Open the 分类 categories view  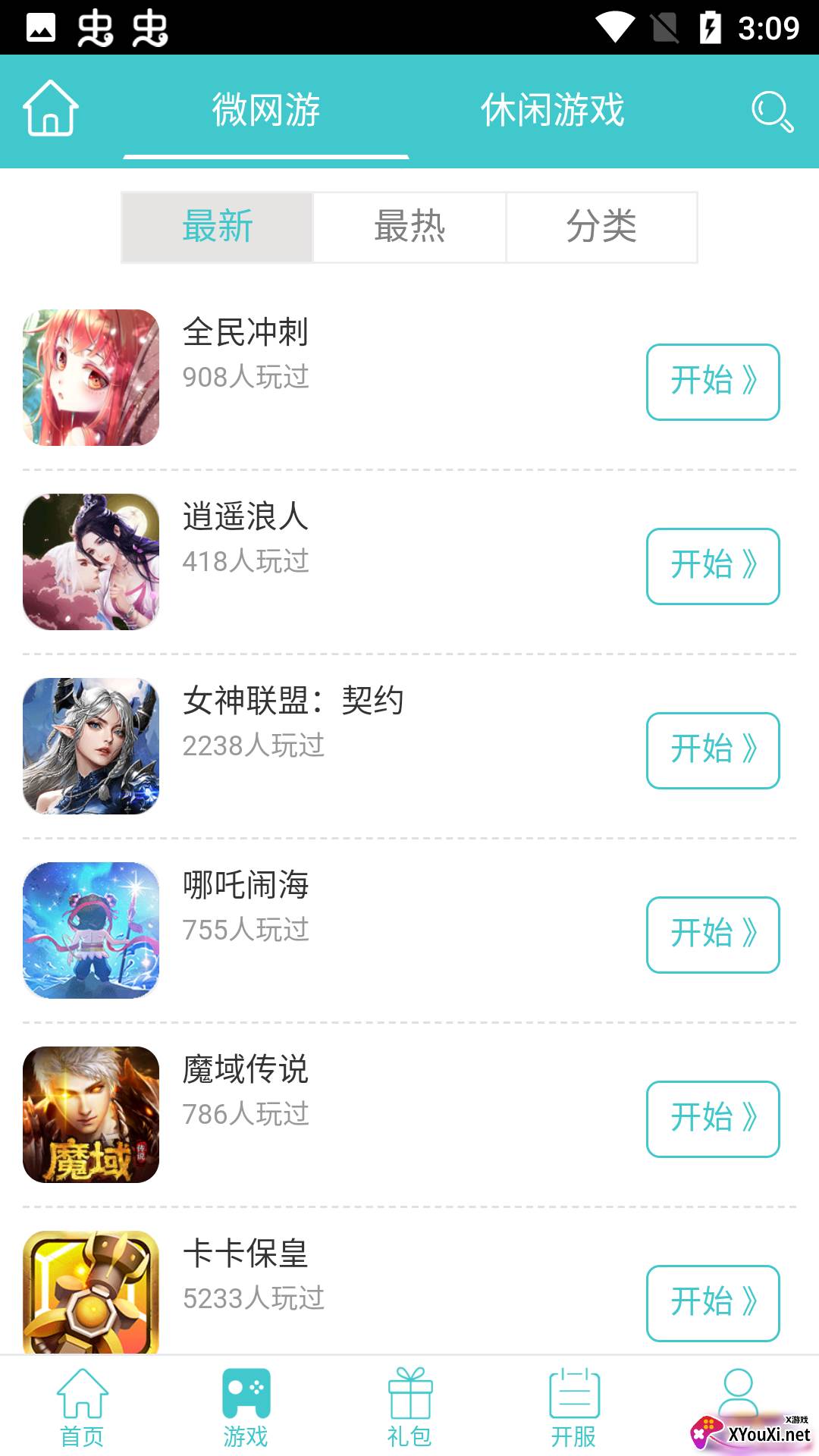click(x=601, y=227)
